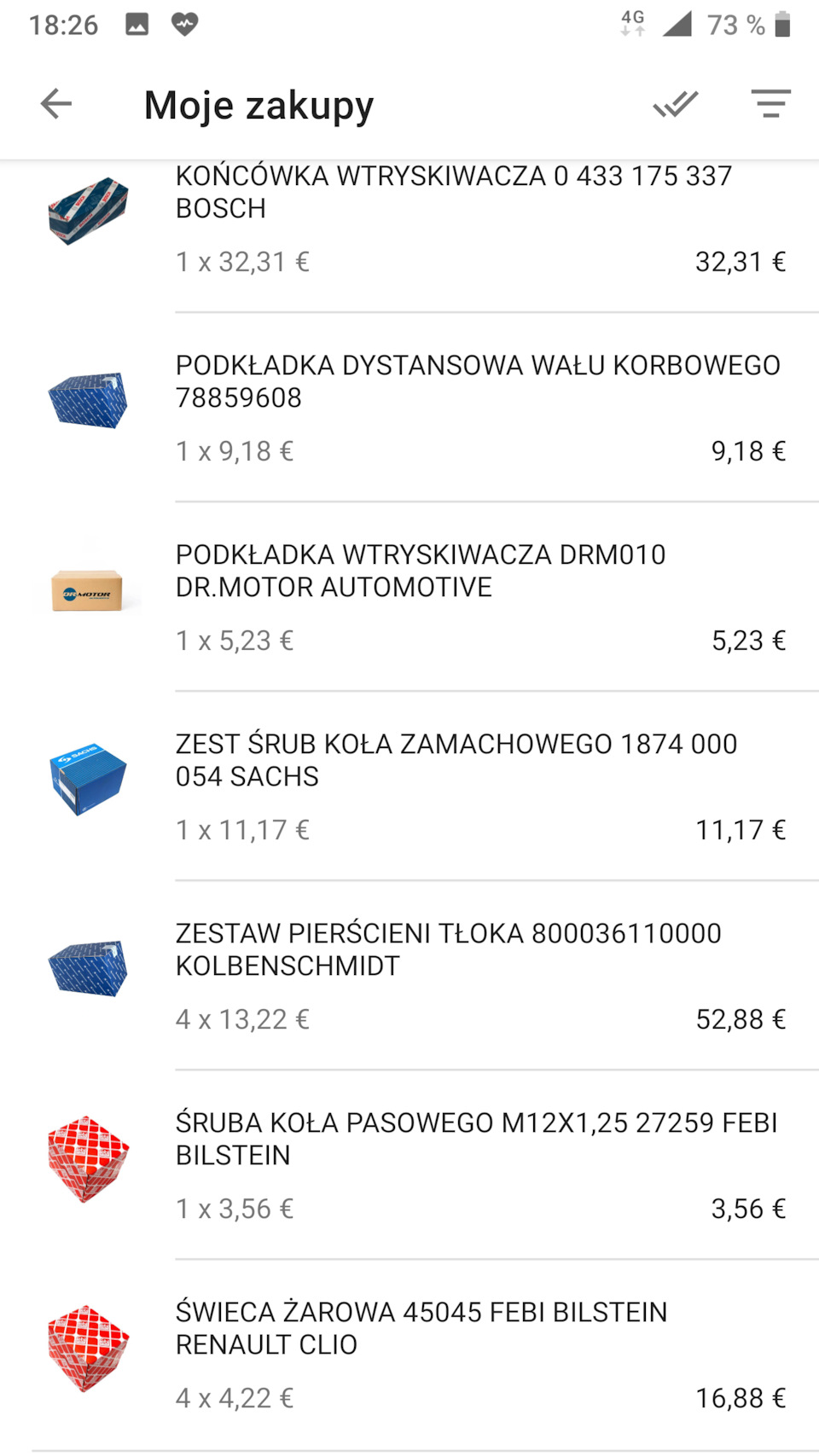The width and height of the screenshot is (819, 1456).
Task: Tap price 52,88 € of KOLBENSCHMIDT rings
Action: pyautogui.click(x=741, y=1018)
